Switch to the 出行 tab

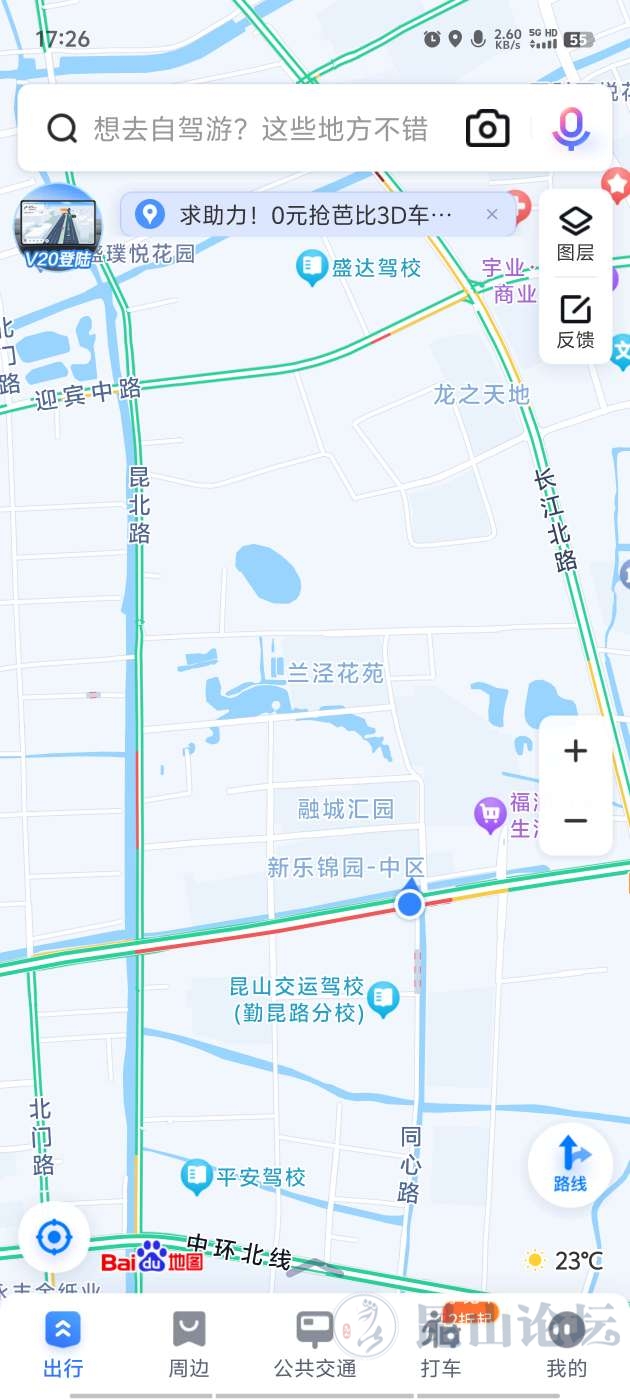pyautogui.click(x=63, y=1345)
